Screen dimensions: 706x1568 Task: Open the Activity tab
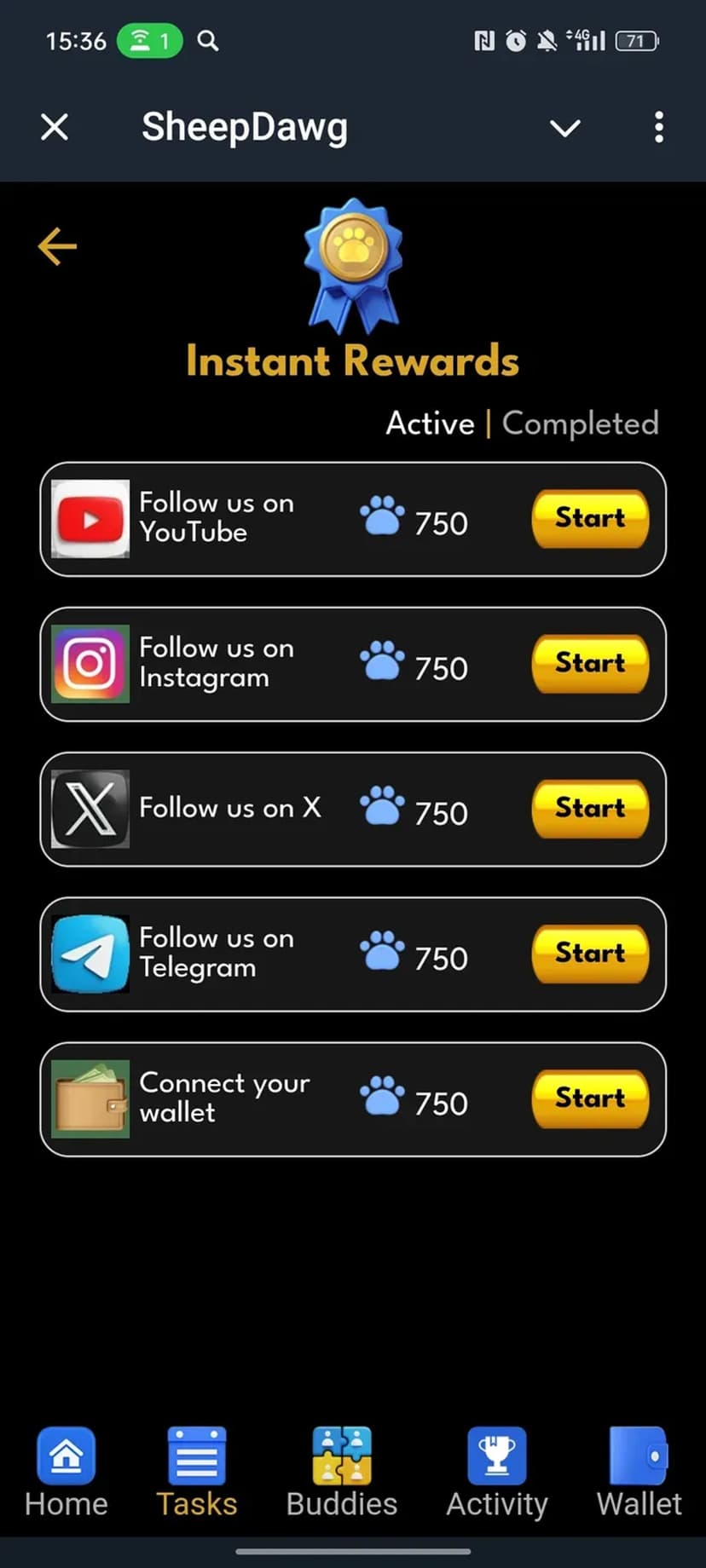click(497, 1473)
